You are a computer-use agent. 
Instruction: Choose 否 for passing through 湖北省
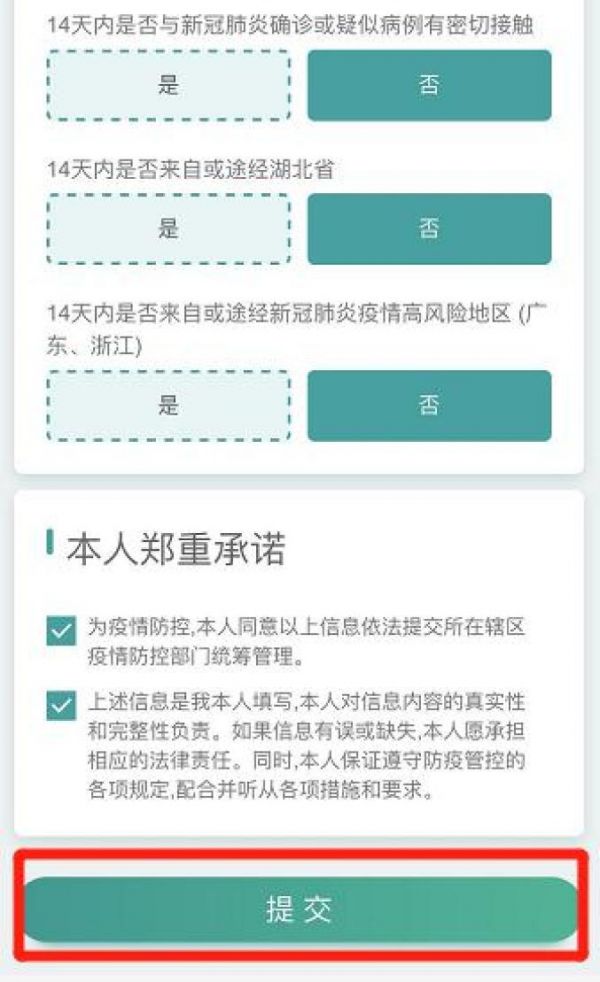pyautogui.click(x=429, y=229)
